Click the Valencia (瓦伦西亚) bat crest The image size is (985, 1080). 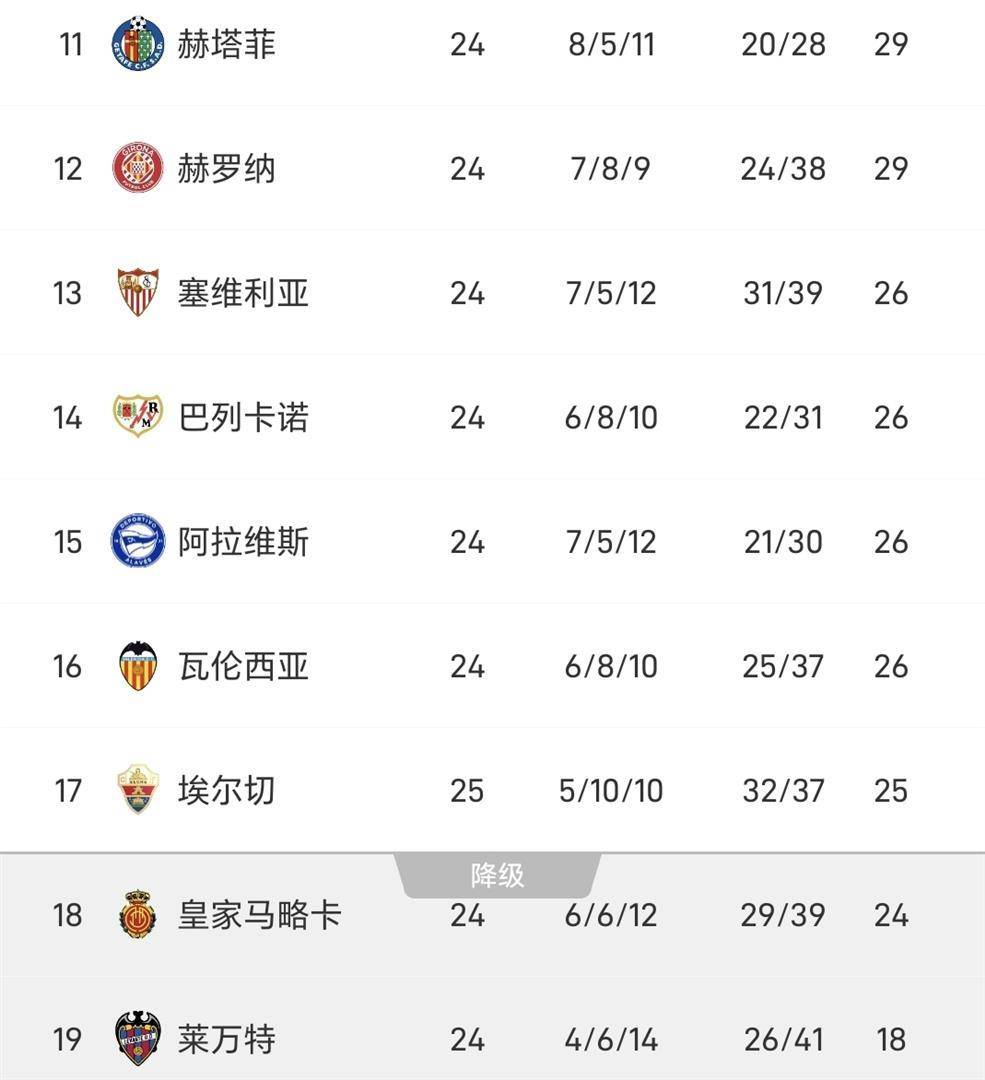[138, 665]
